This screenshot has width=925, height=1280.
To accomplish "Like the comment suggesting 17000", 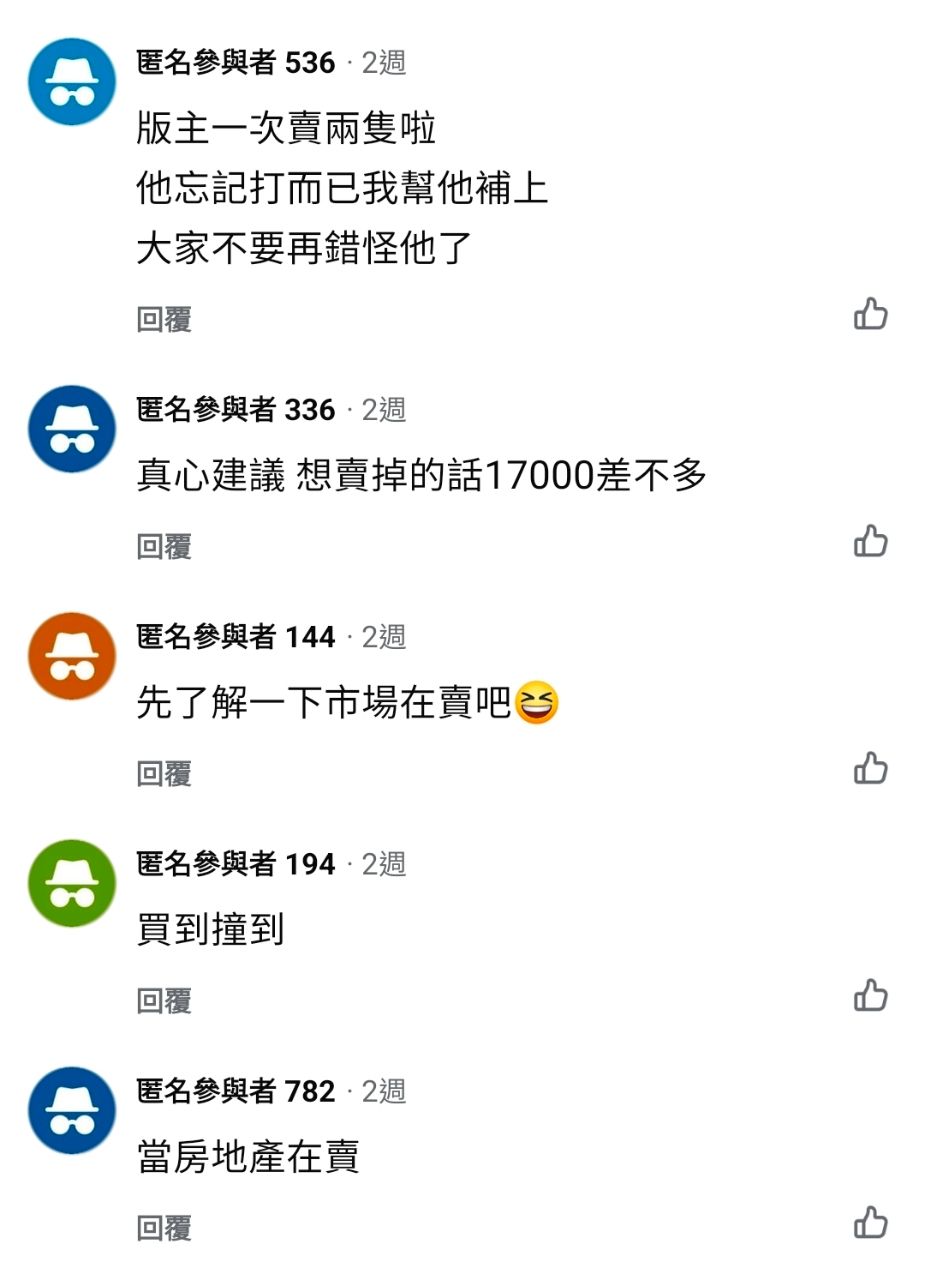I will pos(871,541).
